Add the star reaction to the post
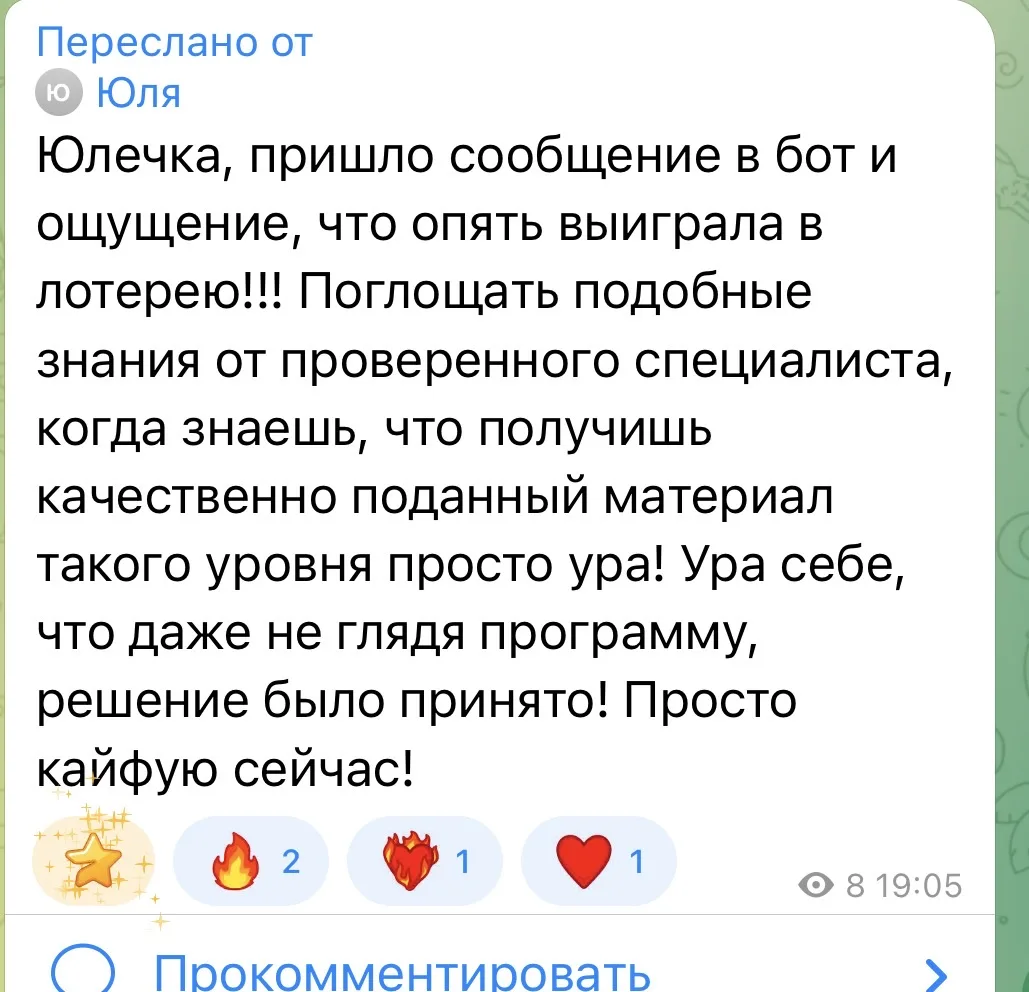The height and width of the screenshot is (992, 1029). (93, 862)
